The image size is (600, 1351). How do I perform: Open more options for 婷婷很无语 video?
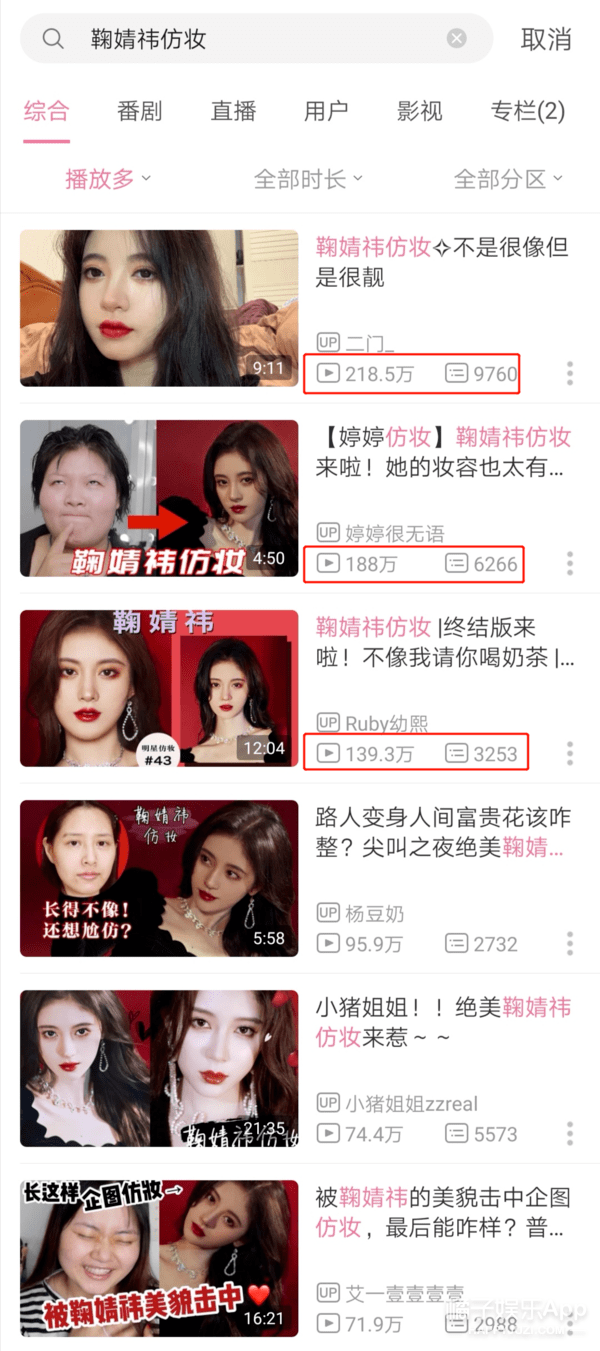570,564
